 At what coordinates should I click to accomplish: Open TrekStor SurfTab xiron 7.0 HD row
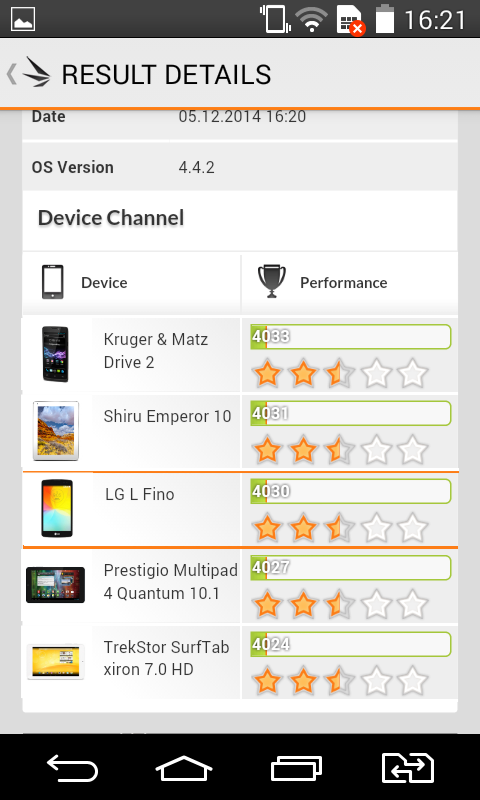239,662
